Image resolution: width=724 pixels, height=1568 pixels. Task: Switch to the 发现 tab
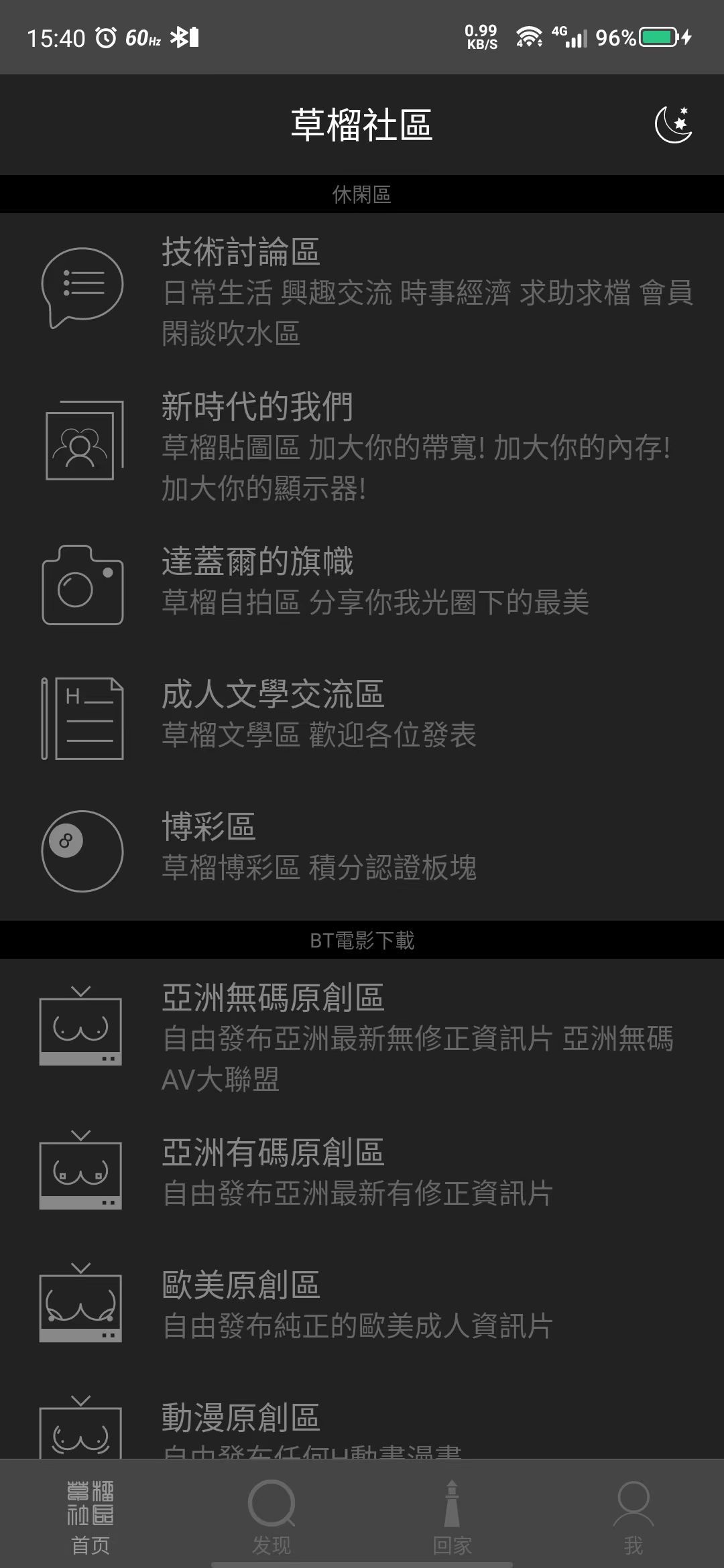tap(271, 1518)
